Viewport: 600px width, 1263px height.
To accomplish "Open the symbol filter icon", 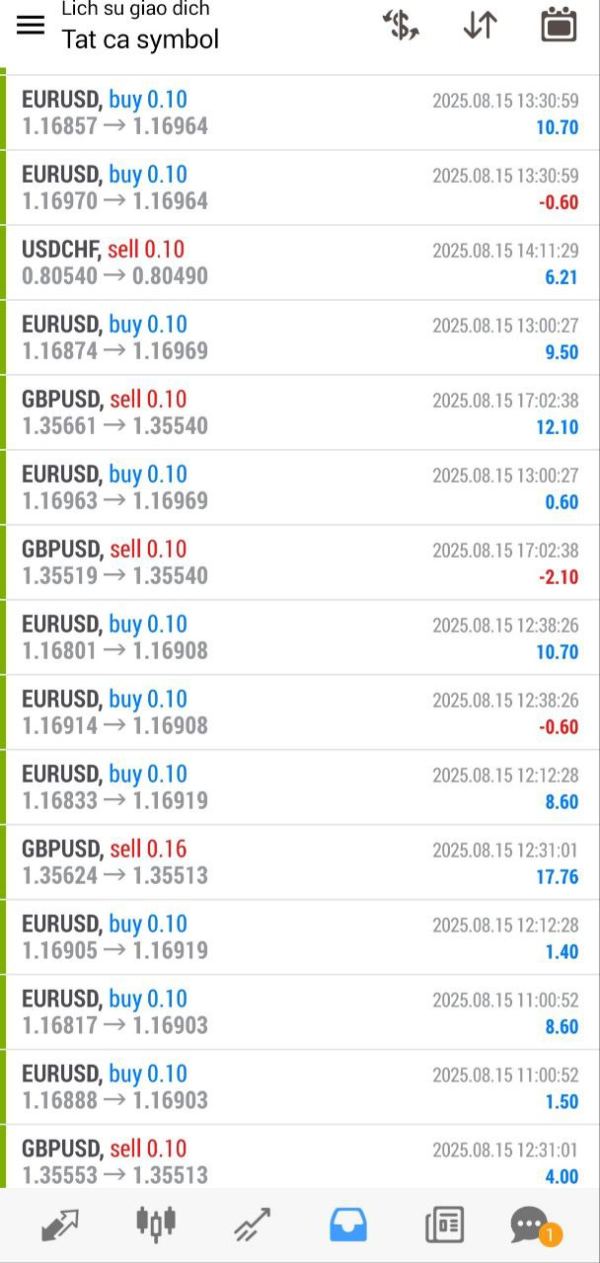I will point(400,26).
